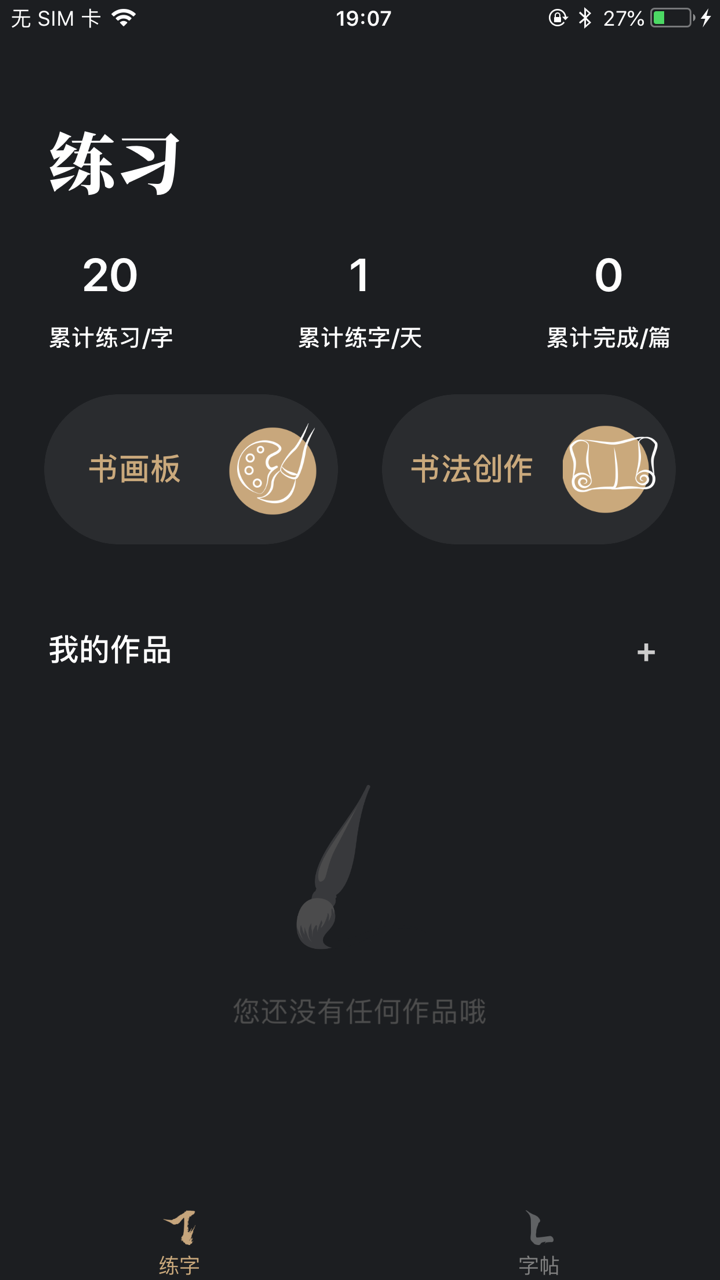Click the 练习 page title
This screenshot has height=1280, width=720.
pos(110,160)
